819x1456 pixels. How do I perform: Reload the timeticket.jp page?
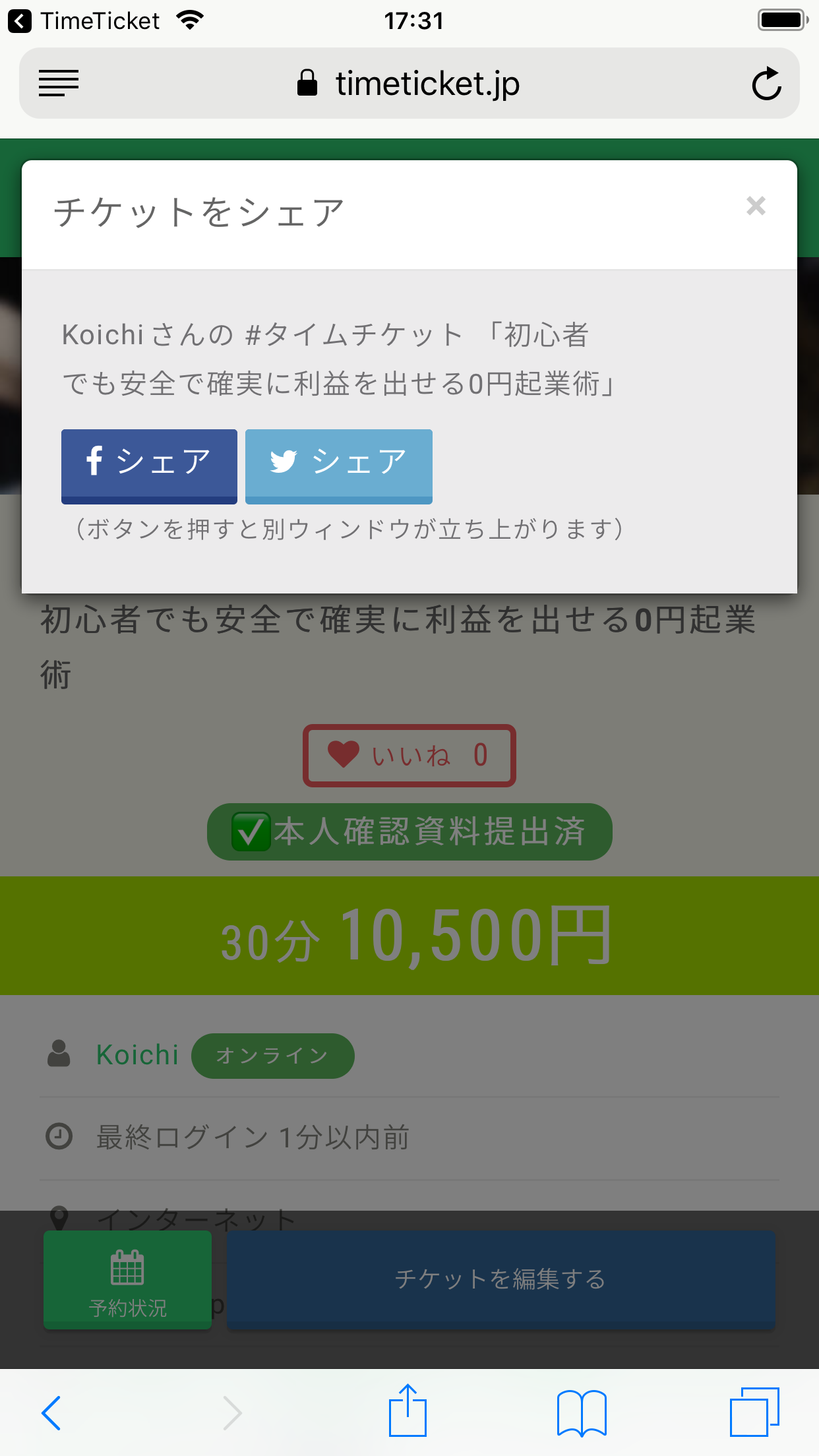[766, 84]
